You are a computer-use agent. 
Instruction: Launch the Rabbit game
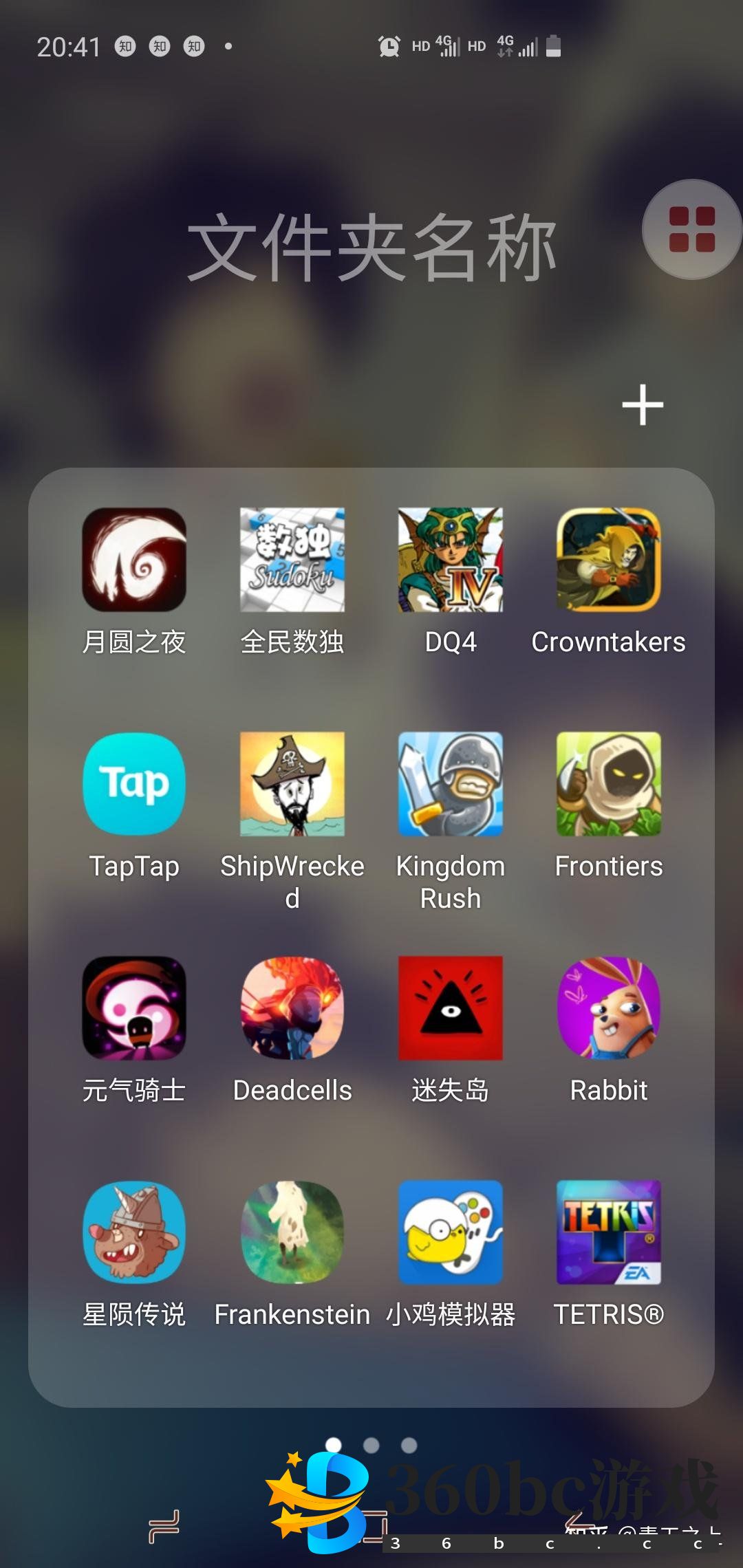pyautogui.click(x=609, y=1008)
